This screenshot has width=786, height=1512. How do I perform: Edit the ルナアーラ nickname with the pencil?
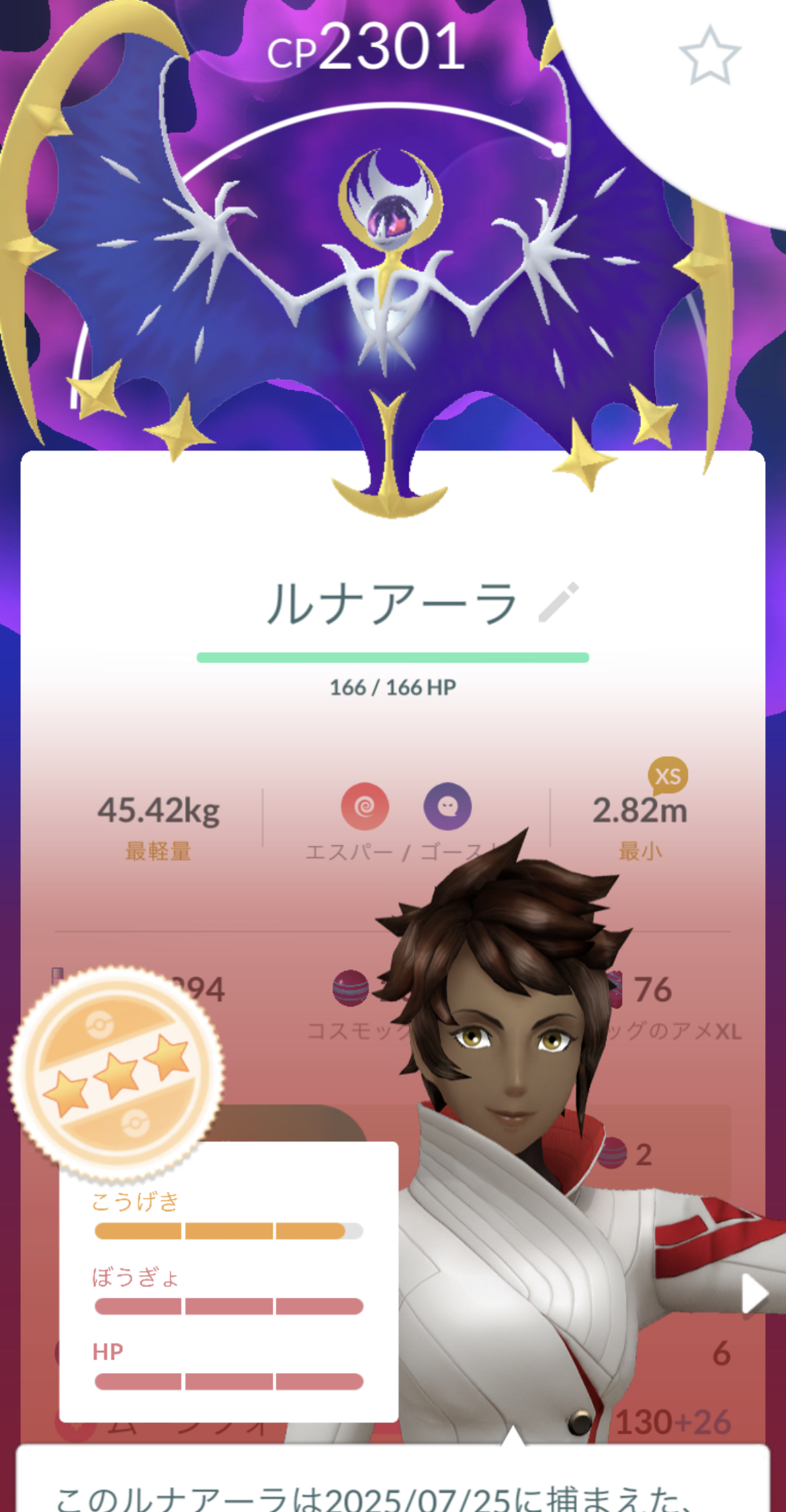(x=558, y=602)
